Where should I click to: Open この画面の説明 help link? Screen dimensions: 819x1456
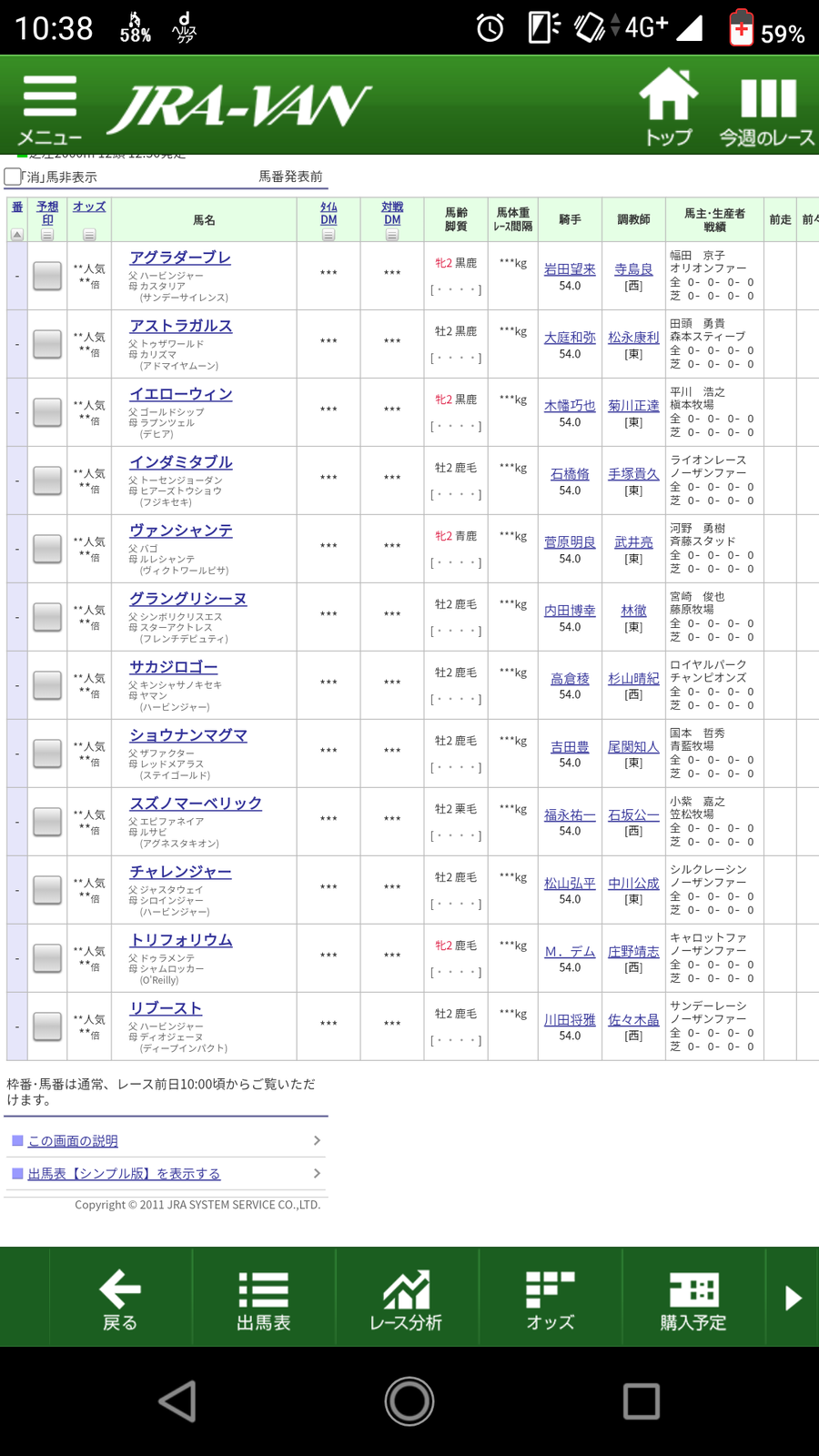coord(73,1141)
